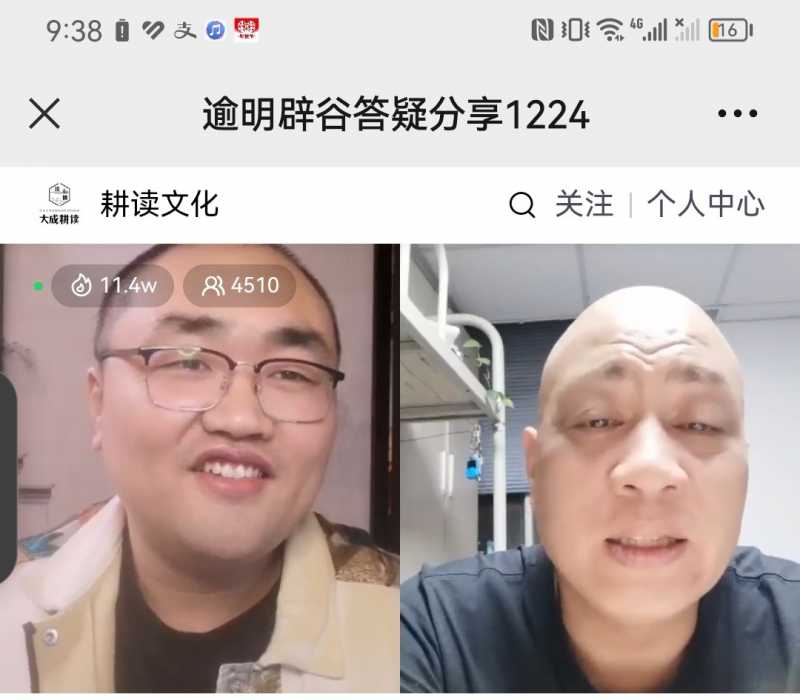The image size is (800, 700).
Task: Search within 耕读文化 channel
Action: click(522, 205)
